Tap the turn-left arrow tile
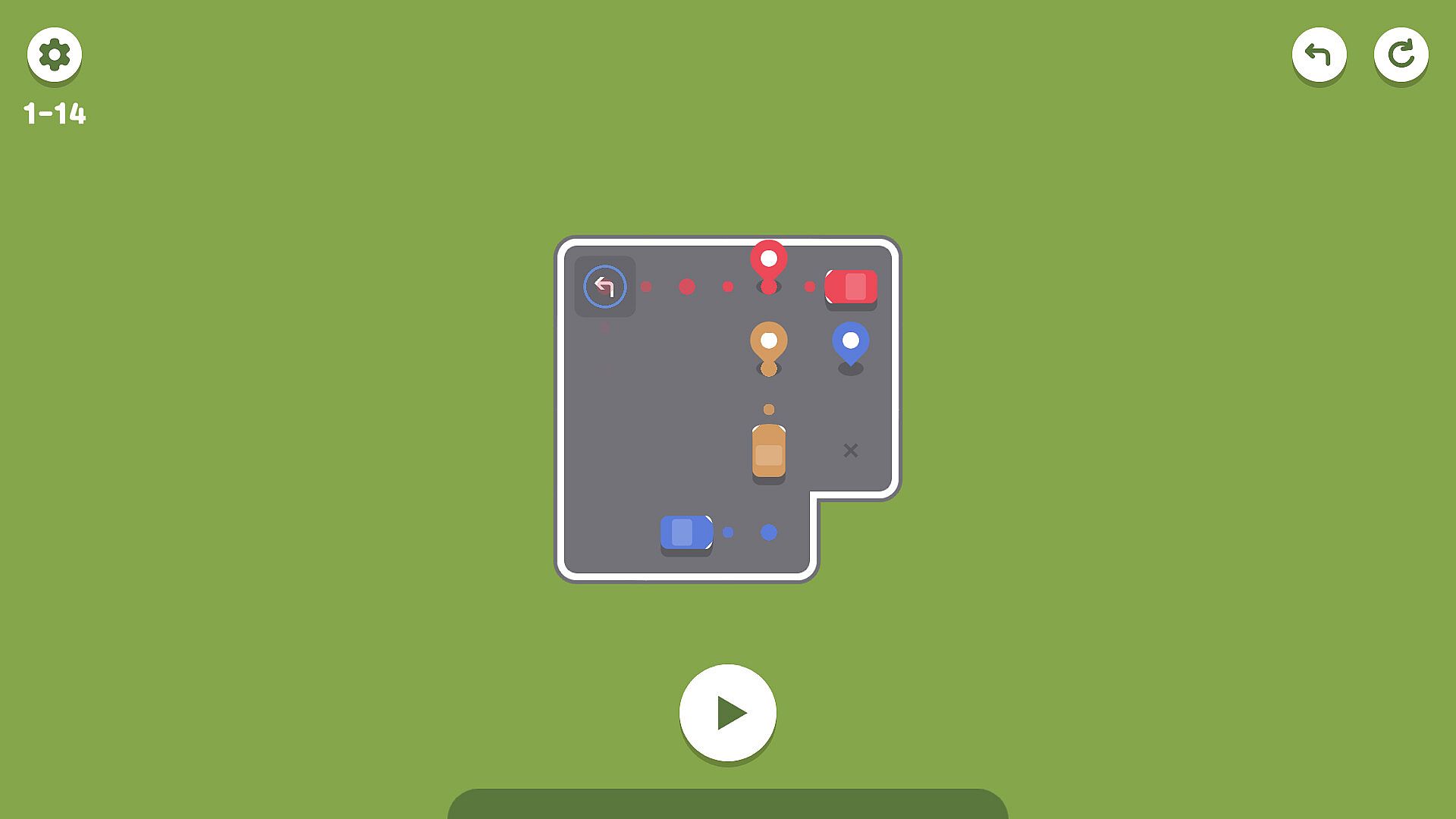Image resolution: width=1456 pixels, height=819 pixels. click(604, 287)
